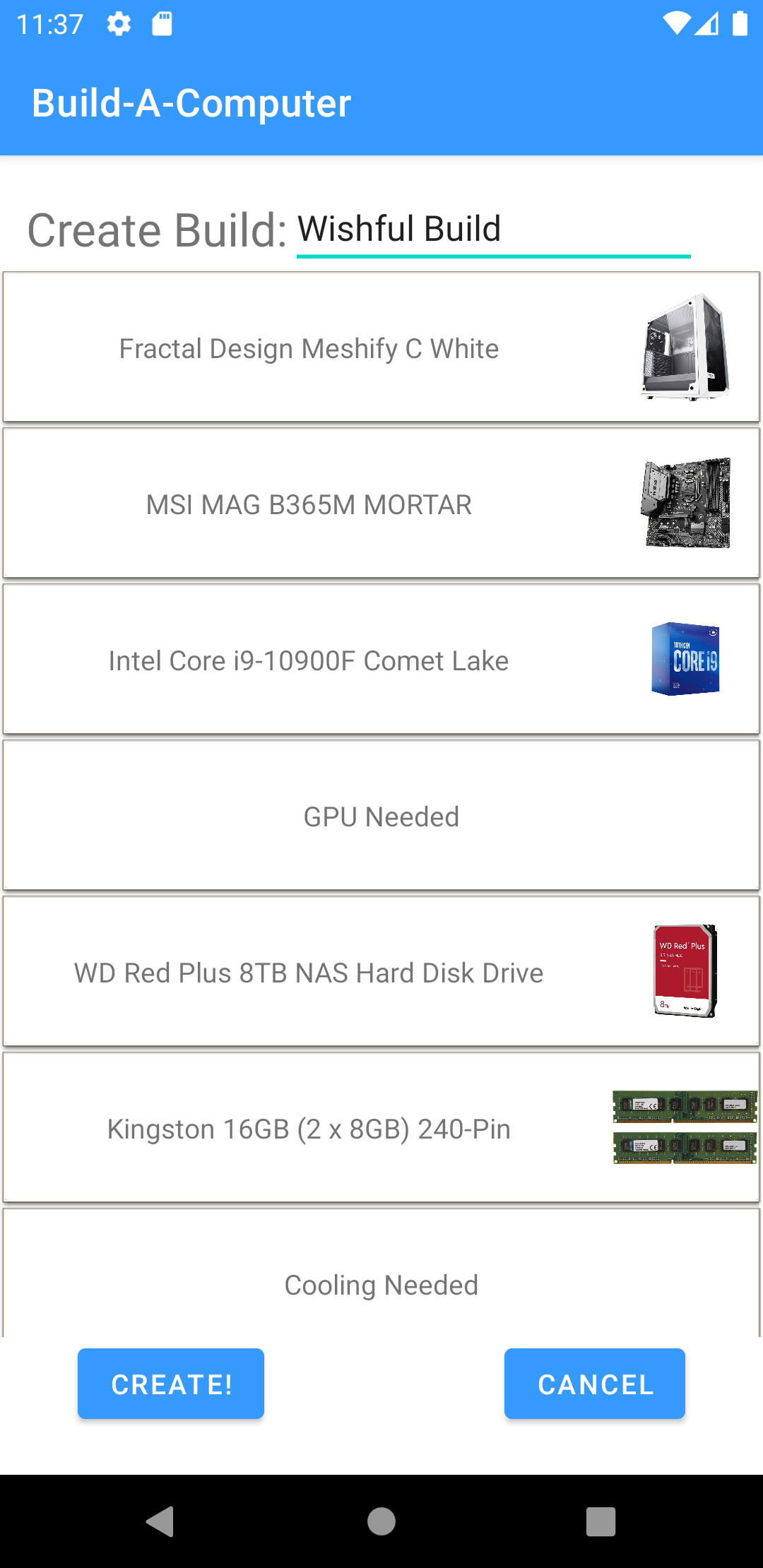Open the Intel Core i9-10900F Comet Lake row
763x1568 pixels.
(x=381, y=660)
